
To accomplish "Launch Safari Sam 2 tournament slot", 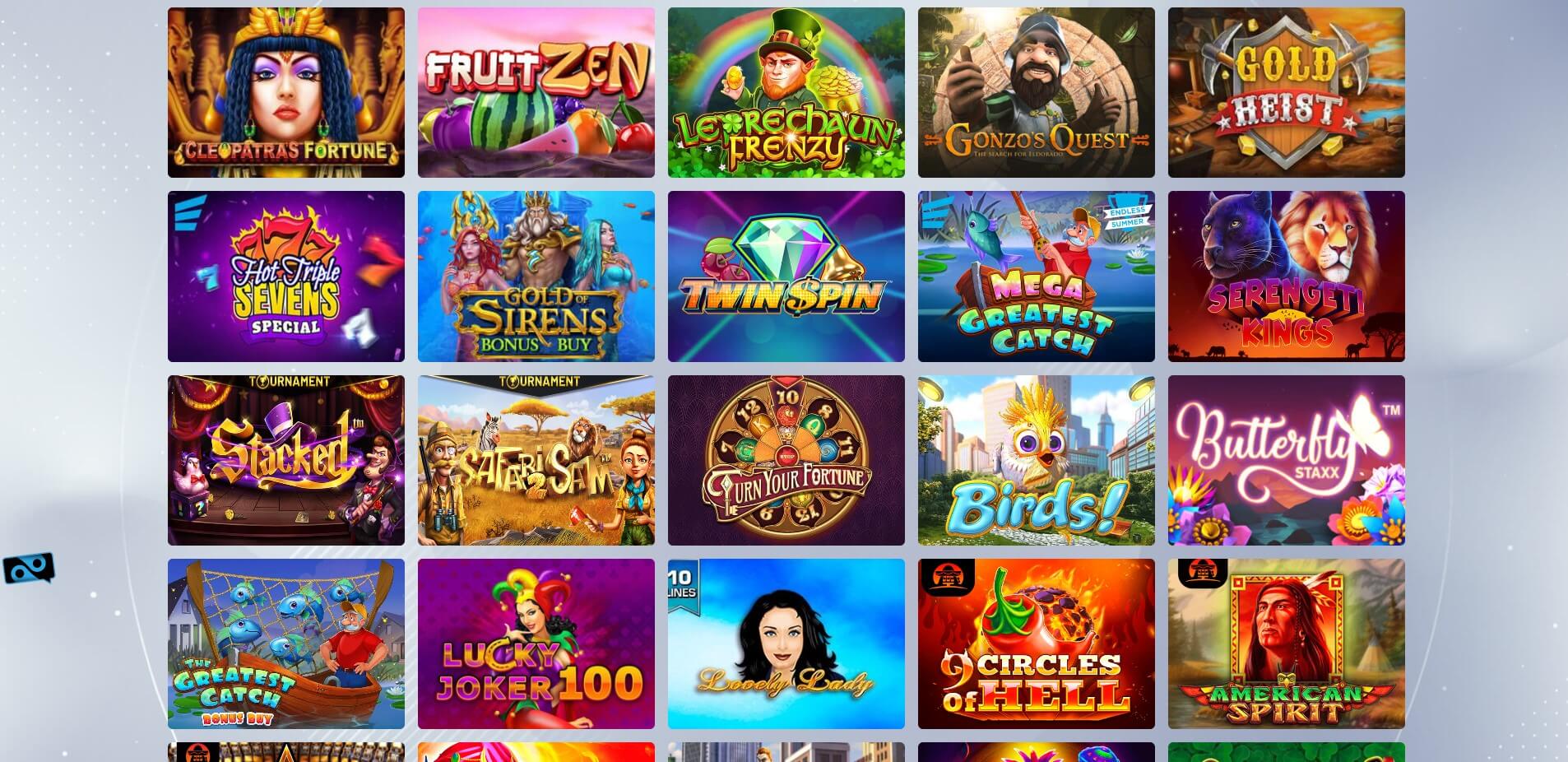I will point(536,460).
